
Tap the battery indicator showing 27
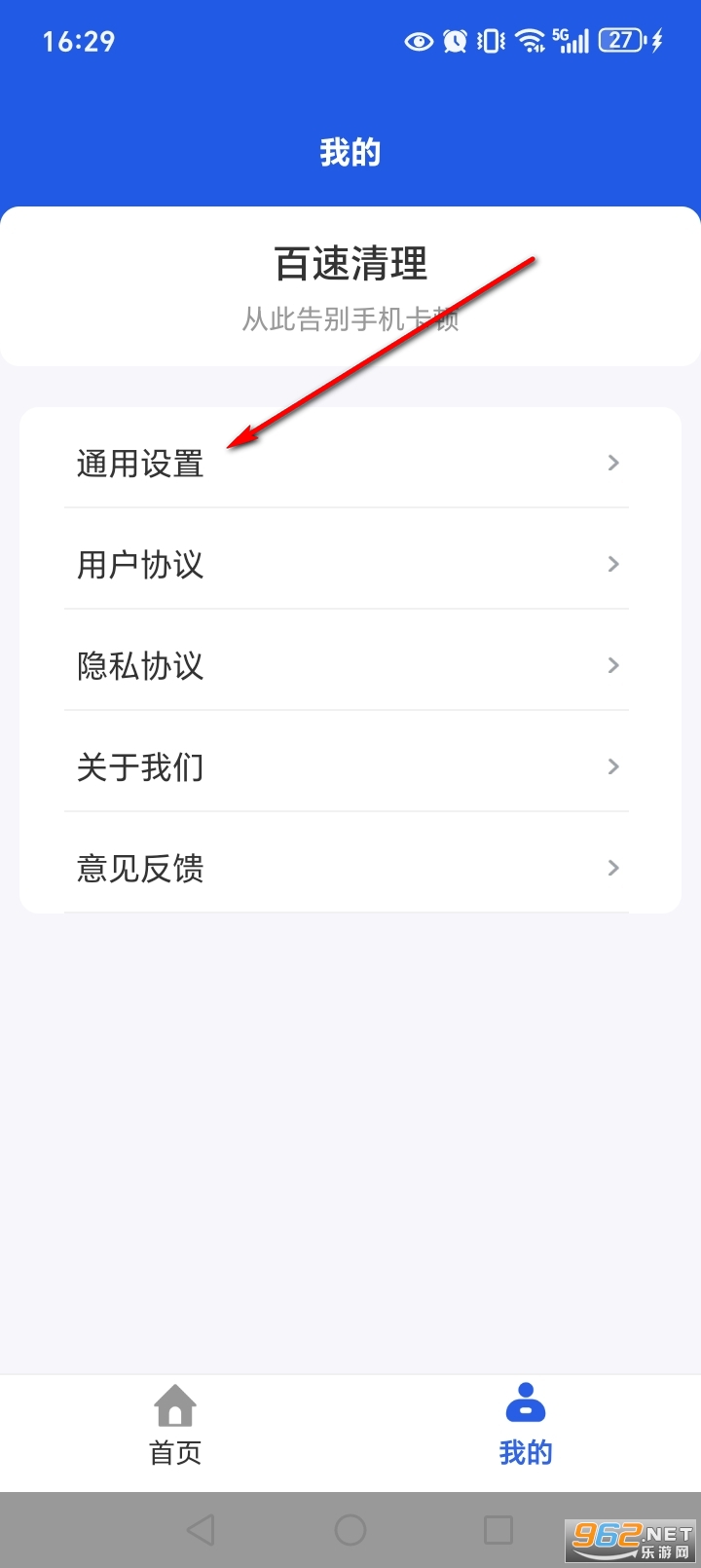point(620,41)
